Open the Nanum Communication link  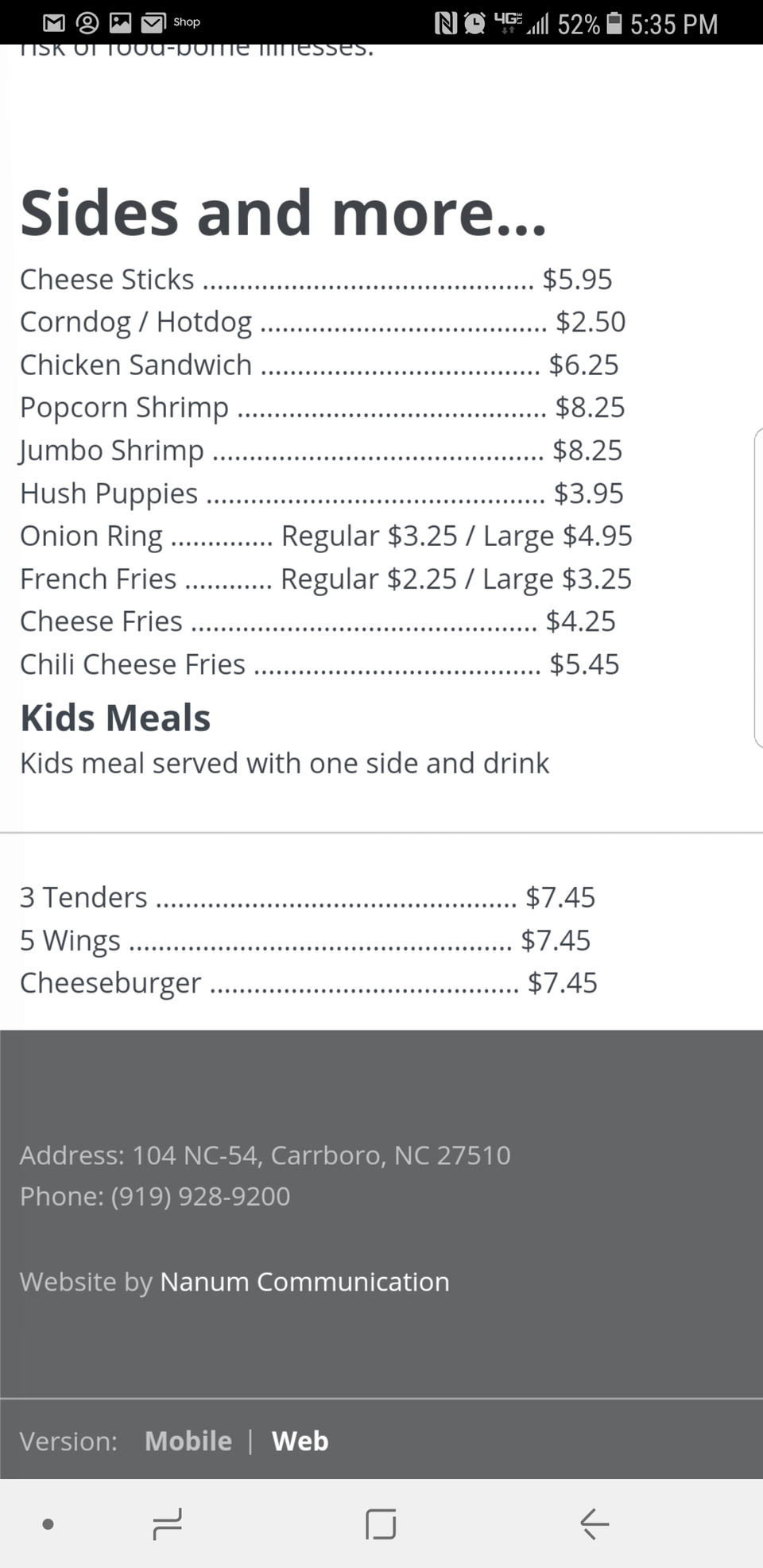click(x=304, y=1282)
